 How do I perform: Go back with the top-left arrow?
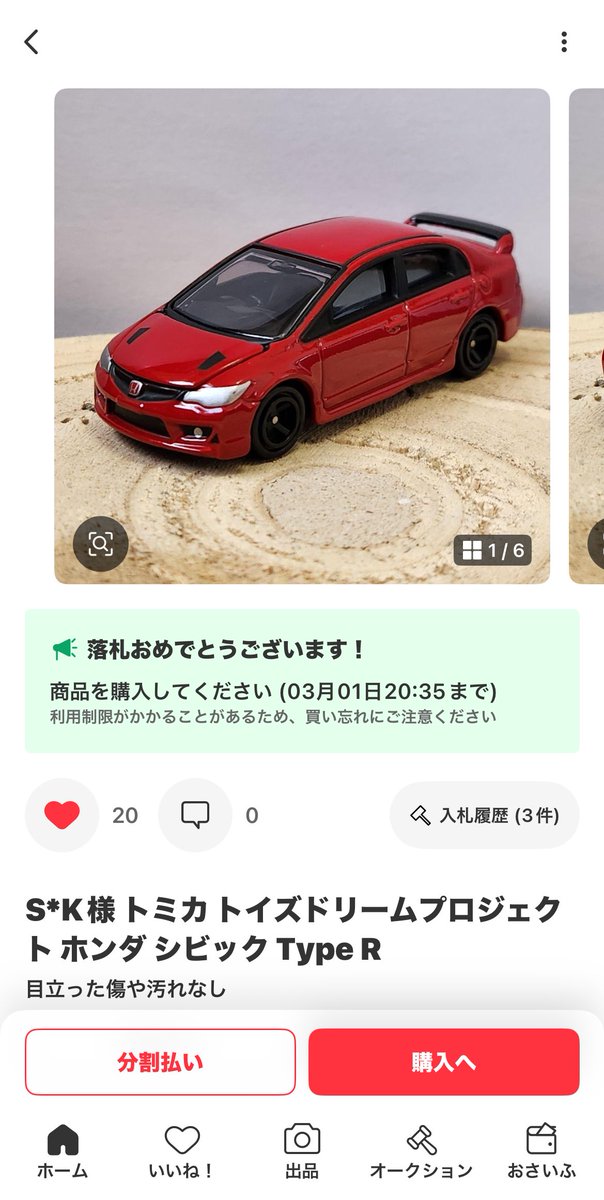point(32,41)
